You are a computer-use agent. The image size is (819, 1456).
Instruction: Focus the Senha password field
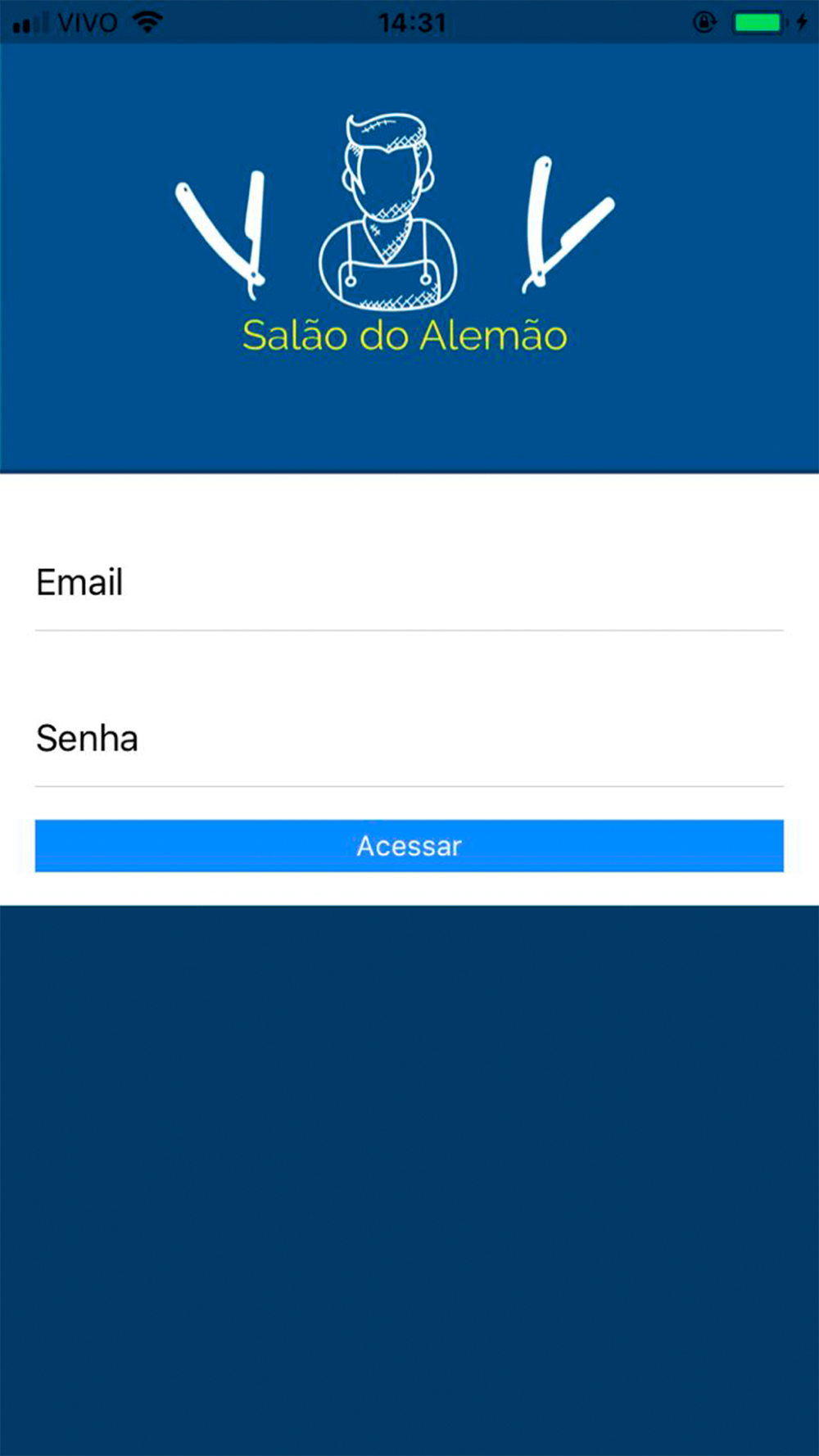click(409, 739)
